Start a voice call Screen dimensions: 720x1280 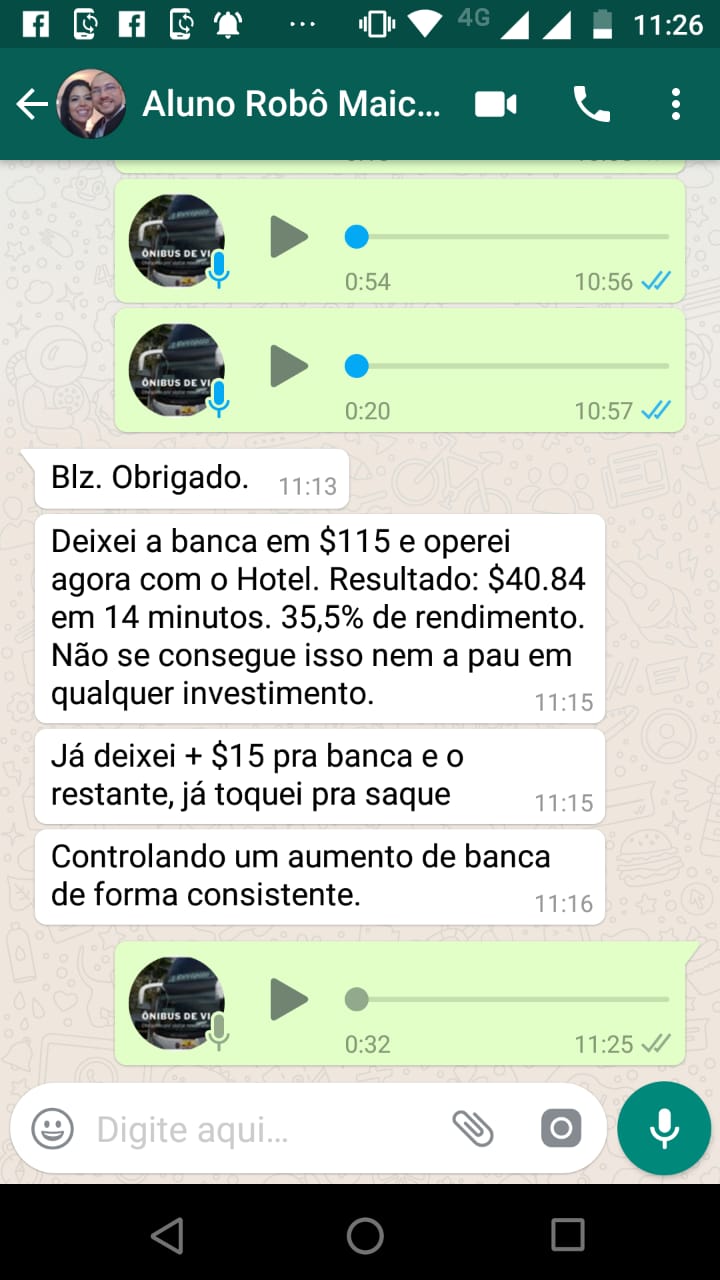591,104
